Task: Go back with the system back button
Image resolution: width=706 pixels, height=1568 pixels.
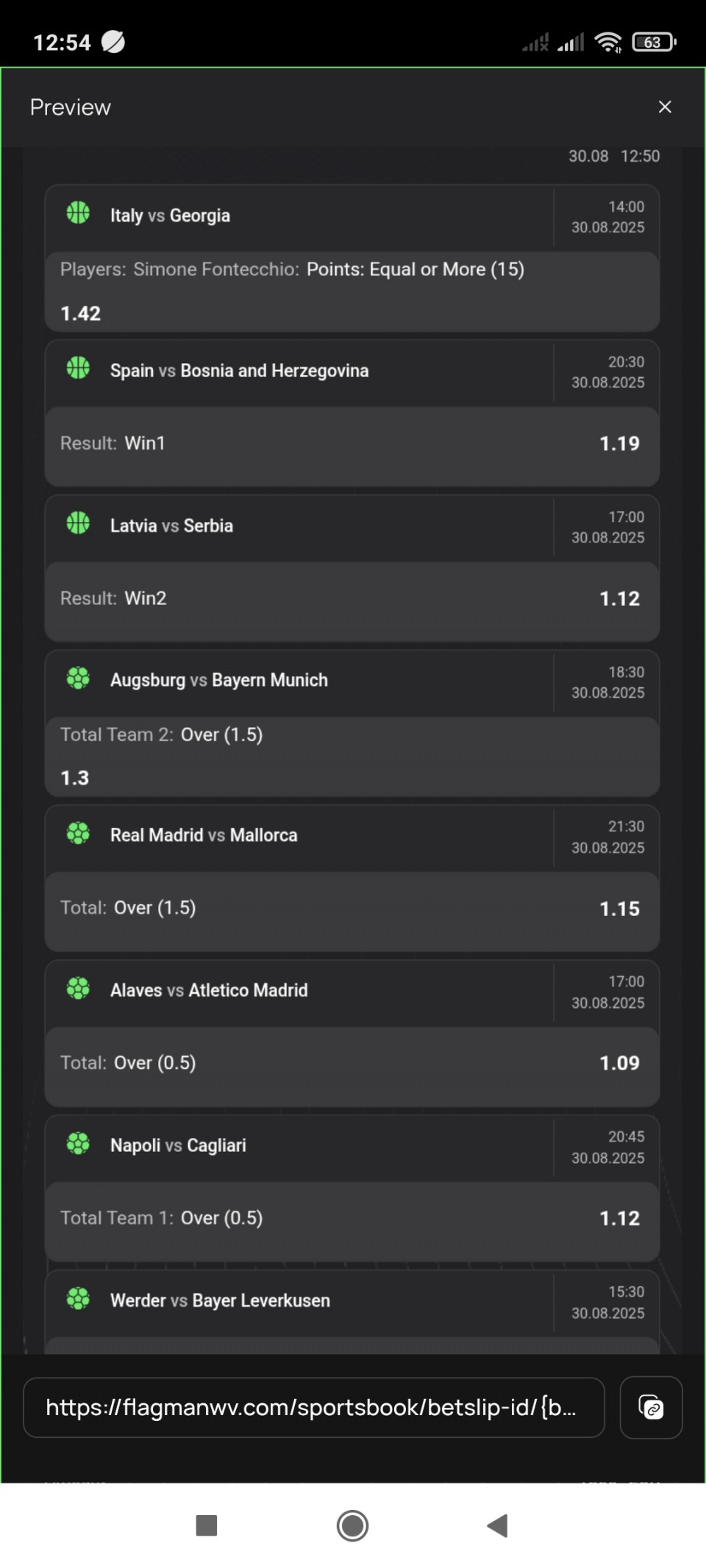Action: 498,1525
